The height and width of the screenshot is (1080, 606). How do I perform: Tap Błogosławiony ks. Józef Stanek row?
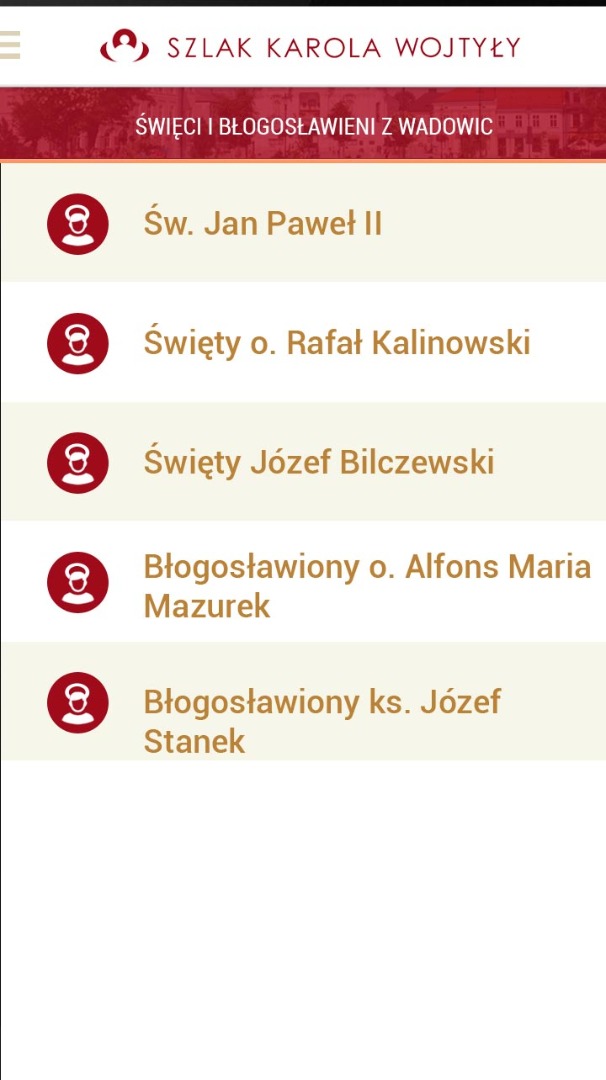pyautogui.click(x=322, y=721)
